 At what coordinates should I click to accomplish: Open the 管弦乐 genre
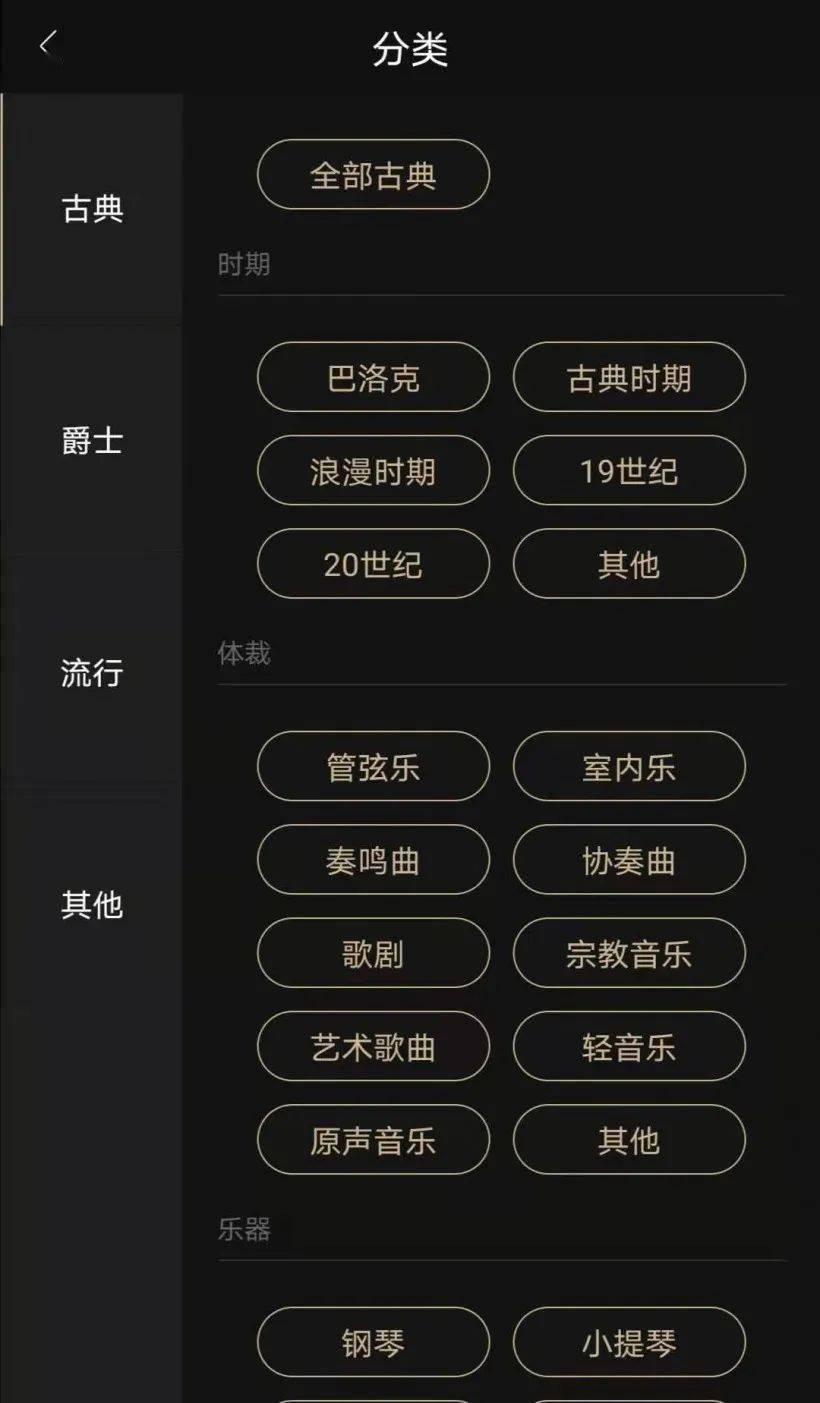(x=373, y=767)
